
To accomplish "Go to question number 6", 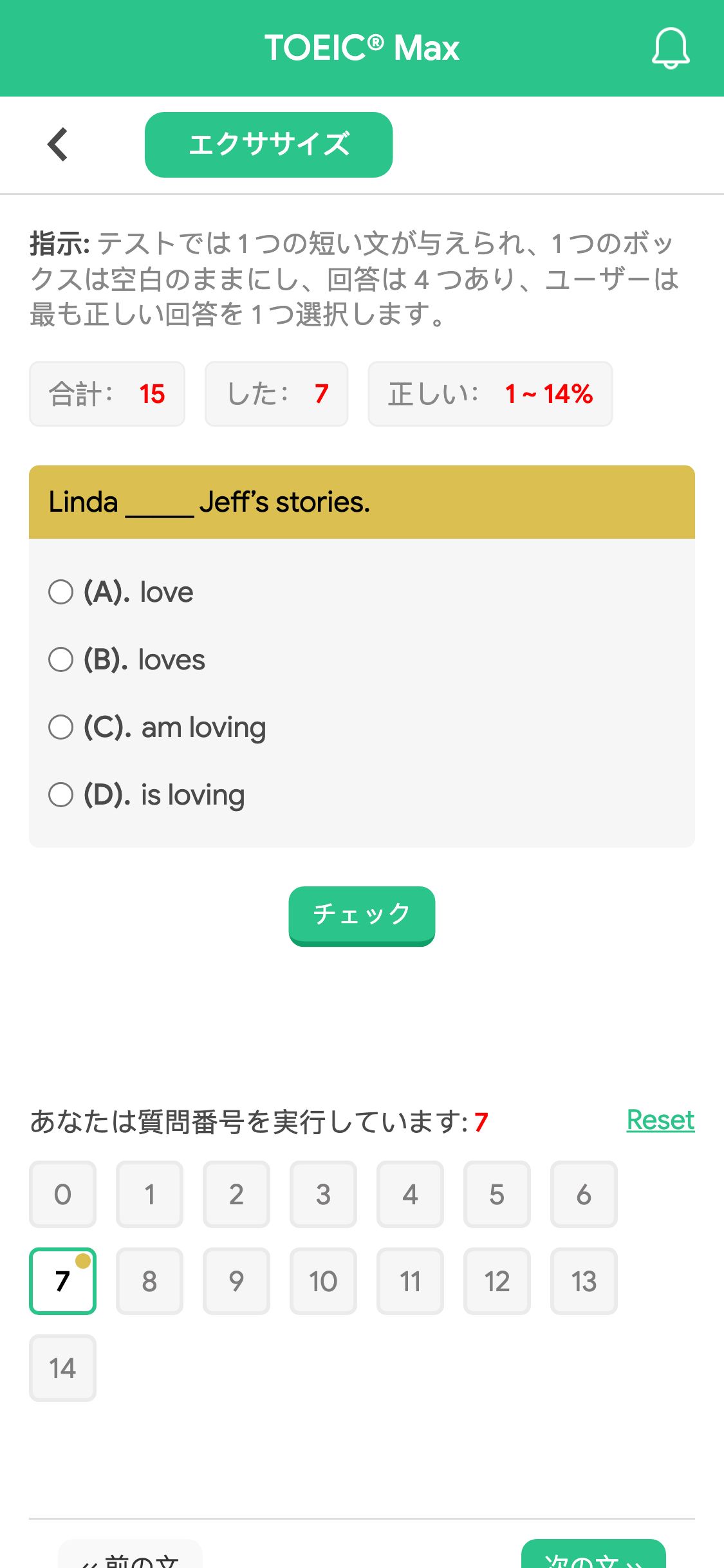I will click(584, 1194).
